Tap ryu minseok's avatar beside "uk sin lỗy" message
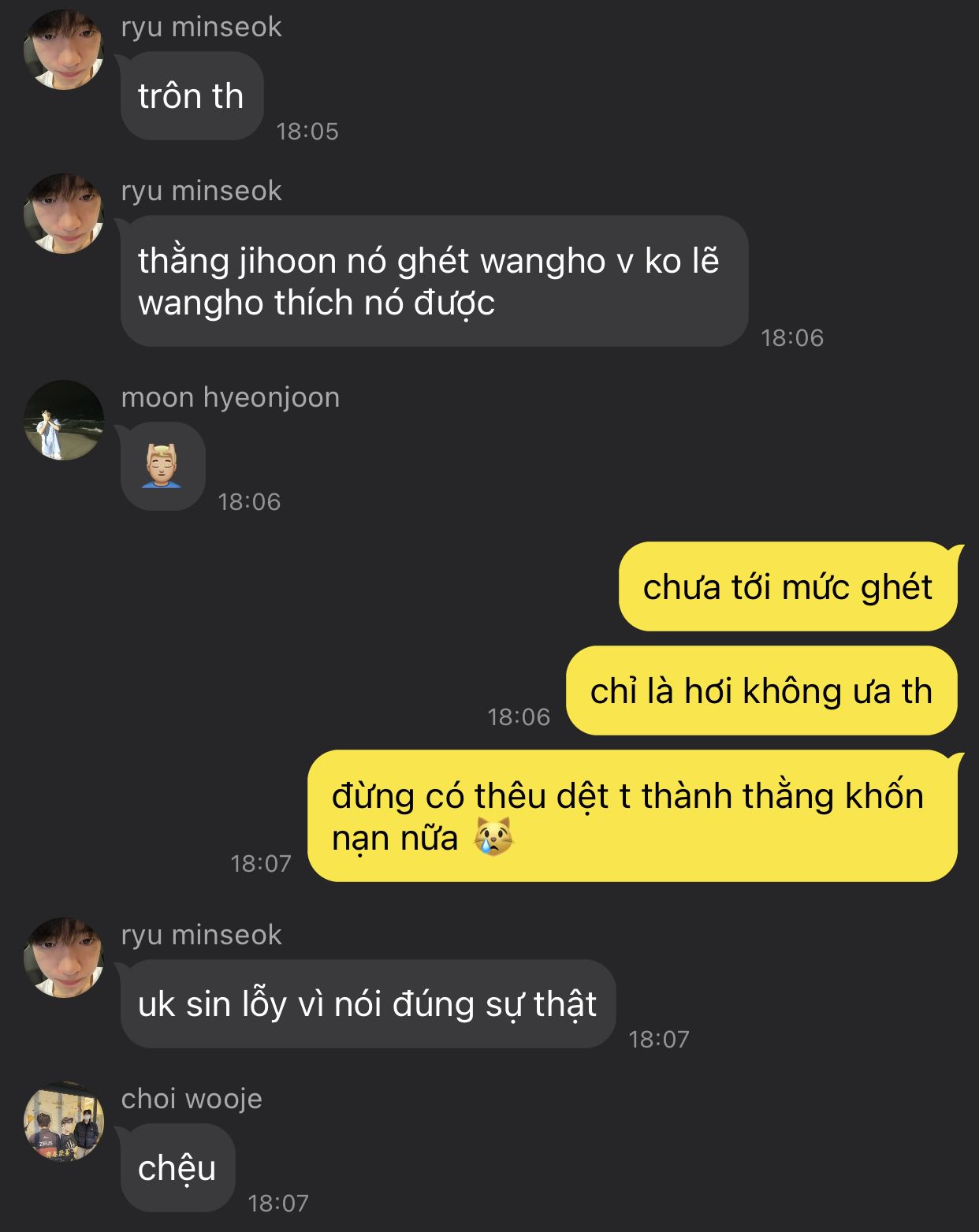979x1232 pixels. pyautogui.click(x=64, y=958)
